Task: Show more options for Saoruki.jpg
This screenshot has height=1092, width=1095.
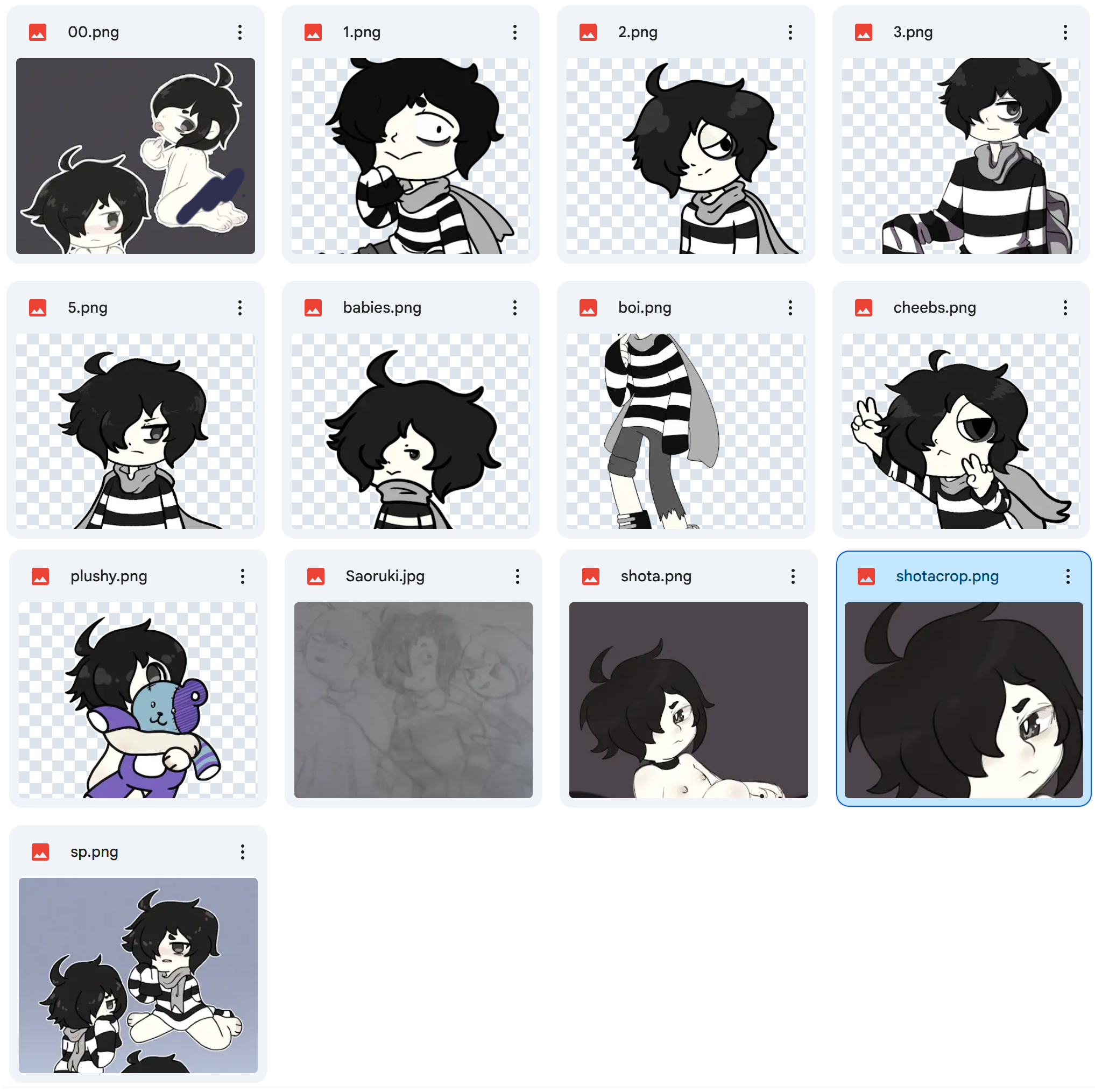Action: pyautogui.click(x=518, y=576)
